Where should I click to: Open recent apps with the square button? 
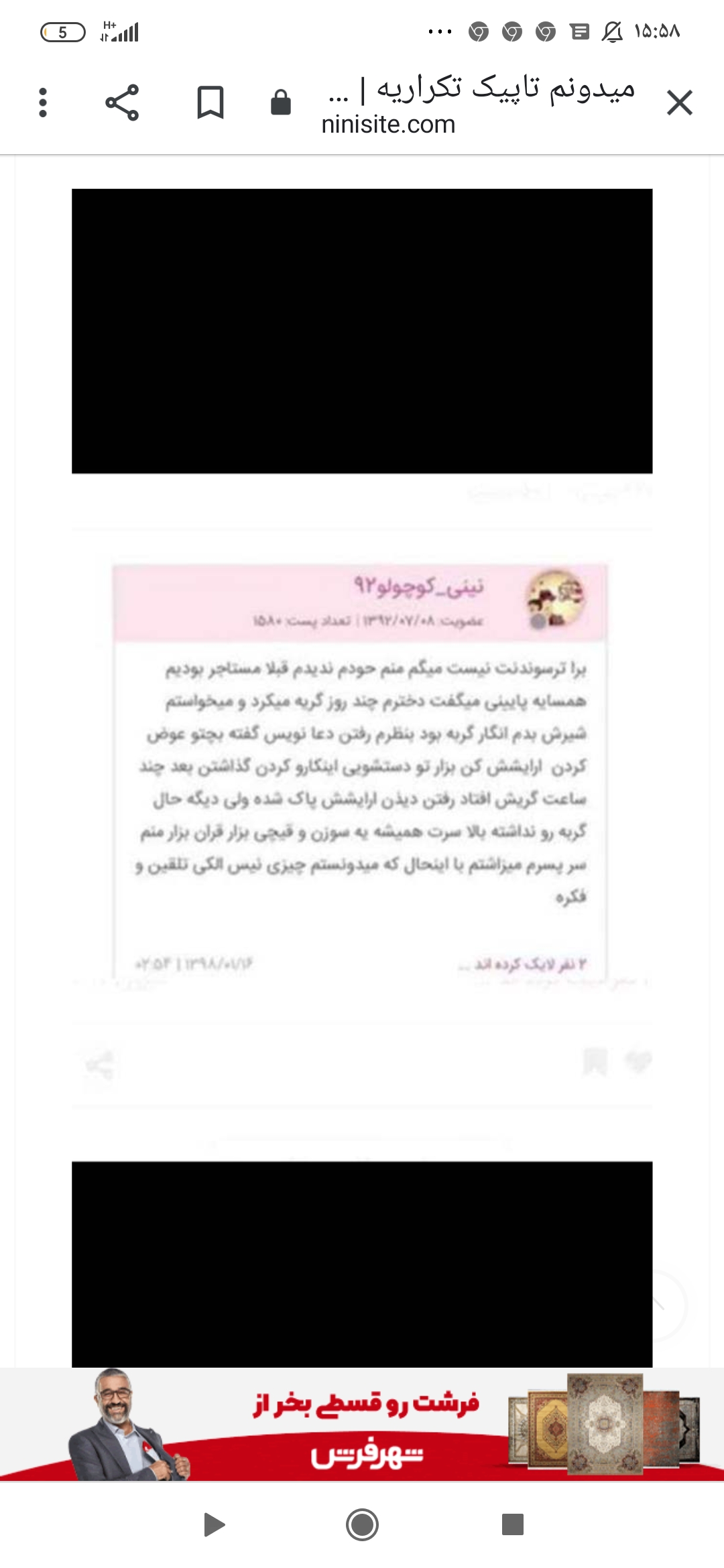pyautogui.click(x=512, y=1525)
